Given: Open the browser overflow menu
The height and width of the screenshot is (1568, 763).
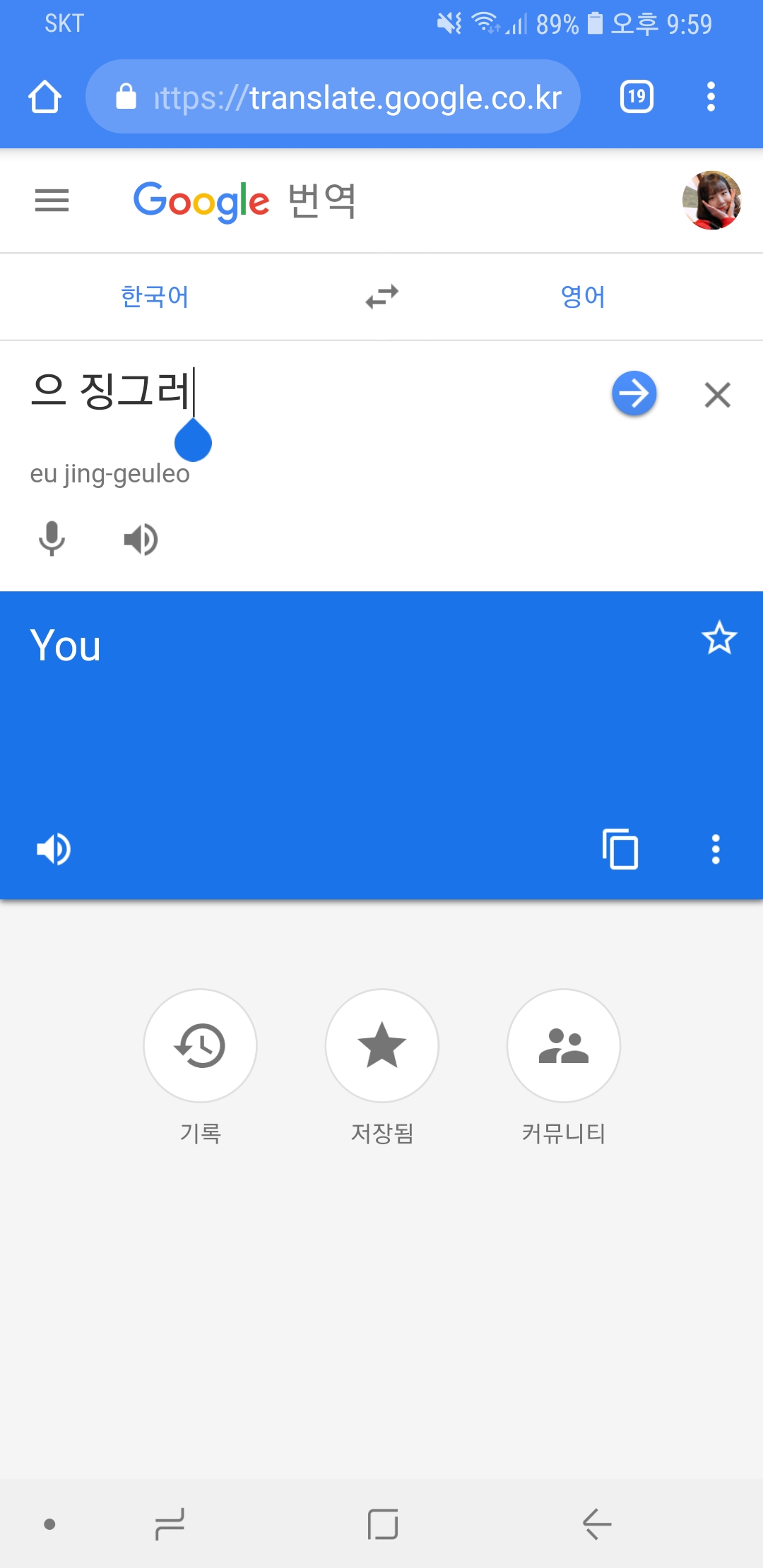Looking at the screenshot, I should 711,97.
